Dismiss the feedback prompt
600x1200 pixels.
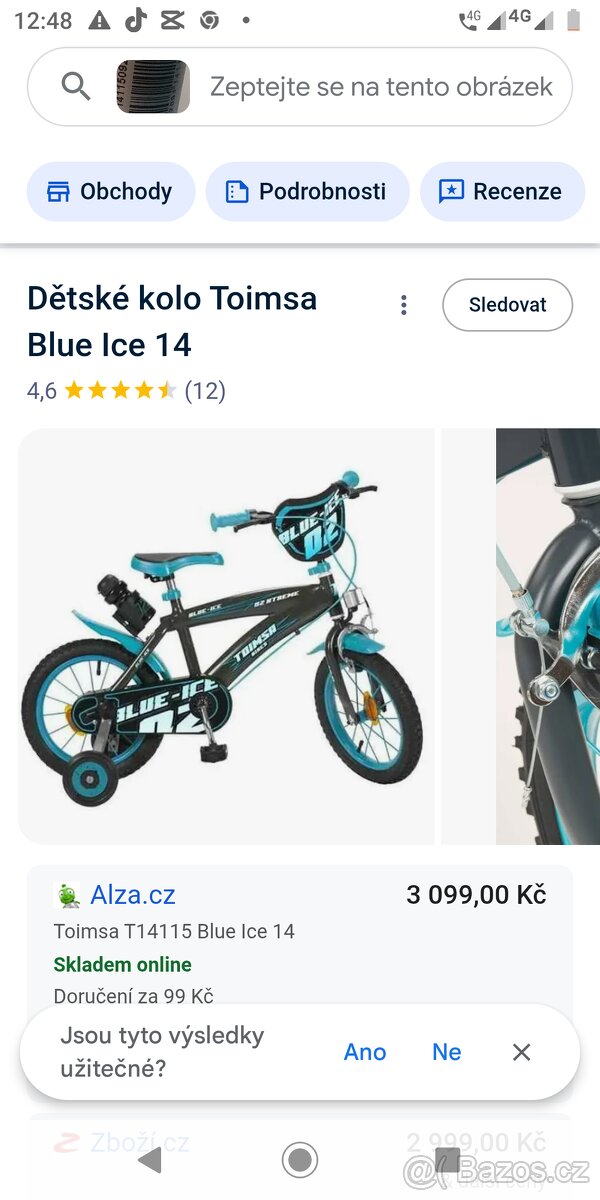tap(521, 1052)
